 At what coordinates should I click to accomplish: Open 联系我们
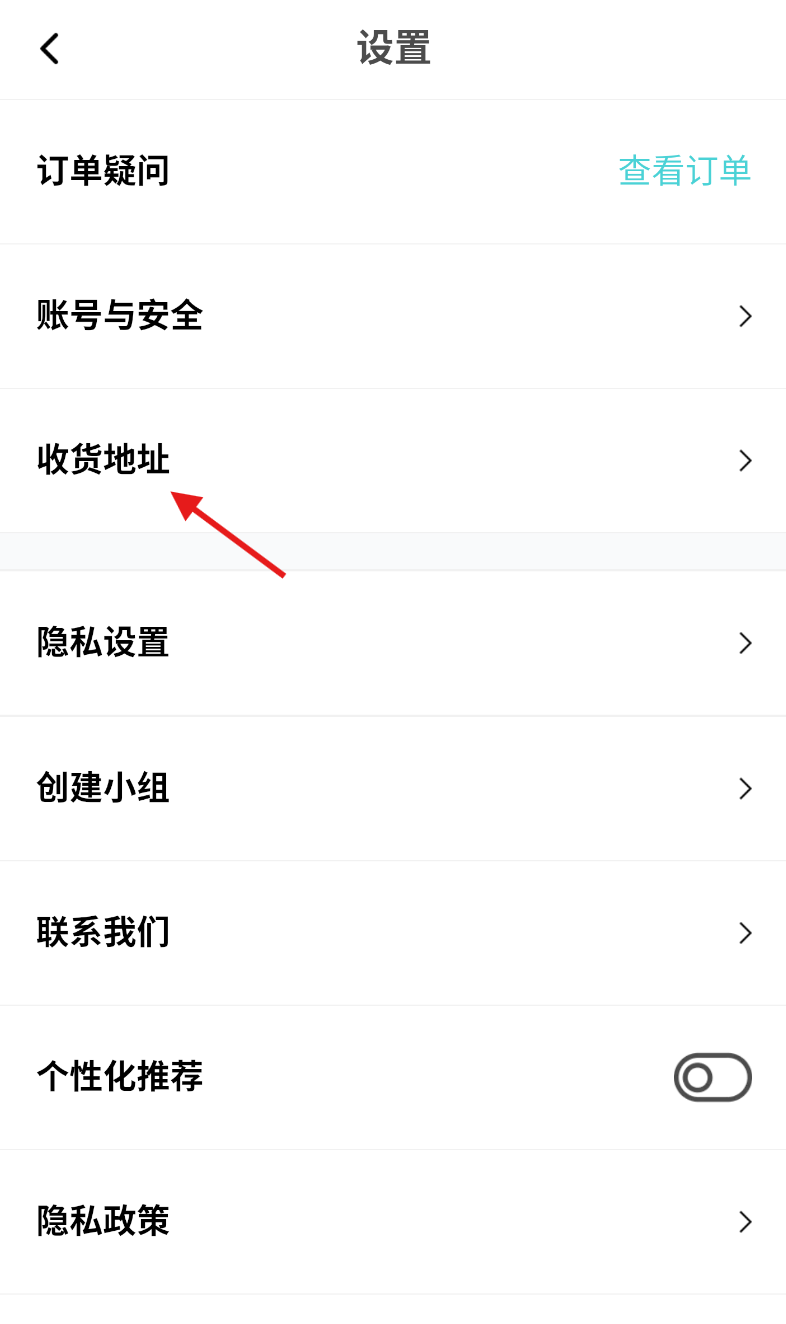(393, 933)
